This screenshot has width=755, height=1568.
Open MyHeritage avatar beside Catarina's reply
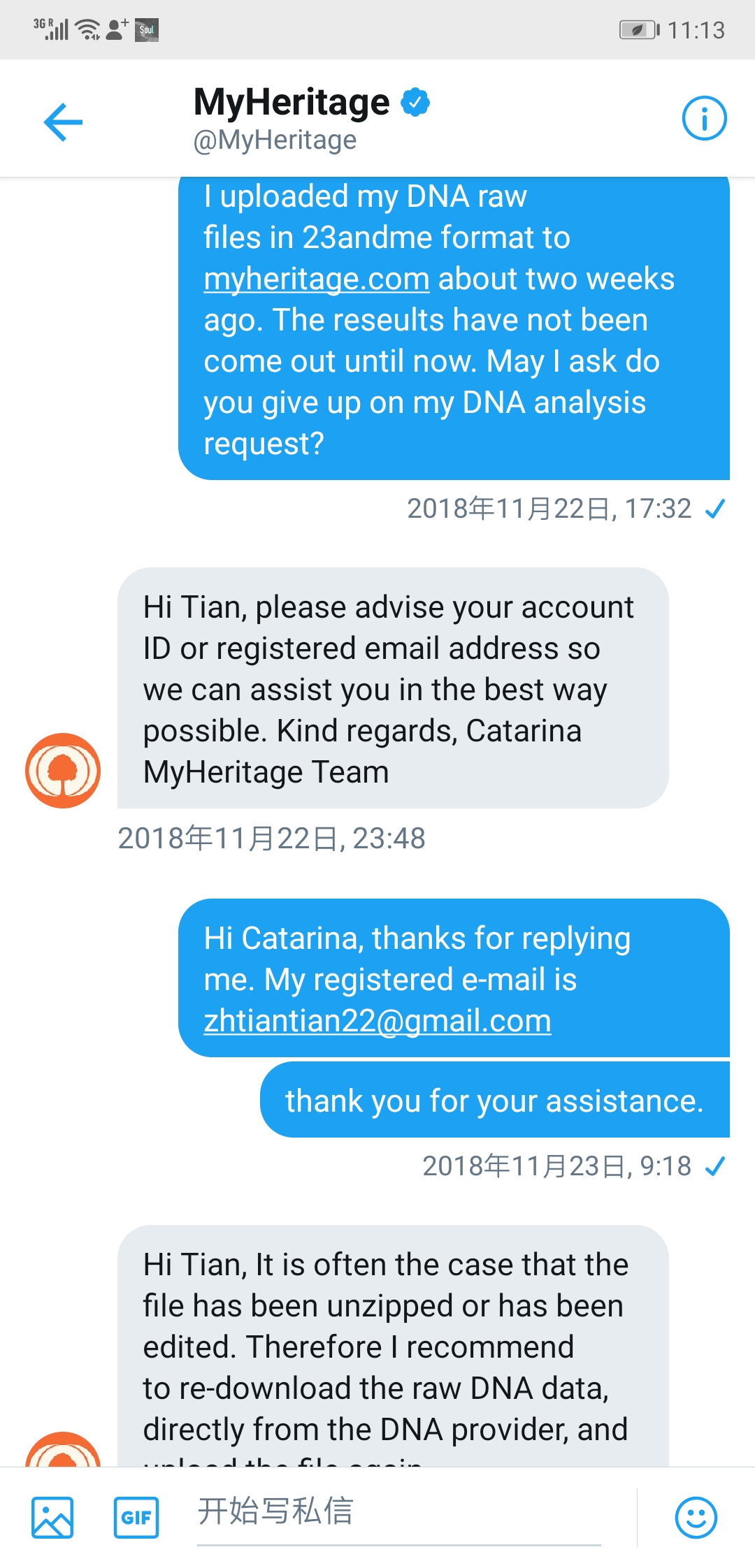click(x=63, y=771)
